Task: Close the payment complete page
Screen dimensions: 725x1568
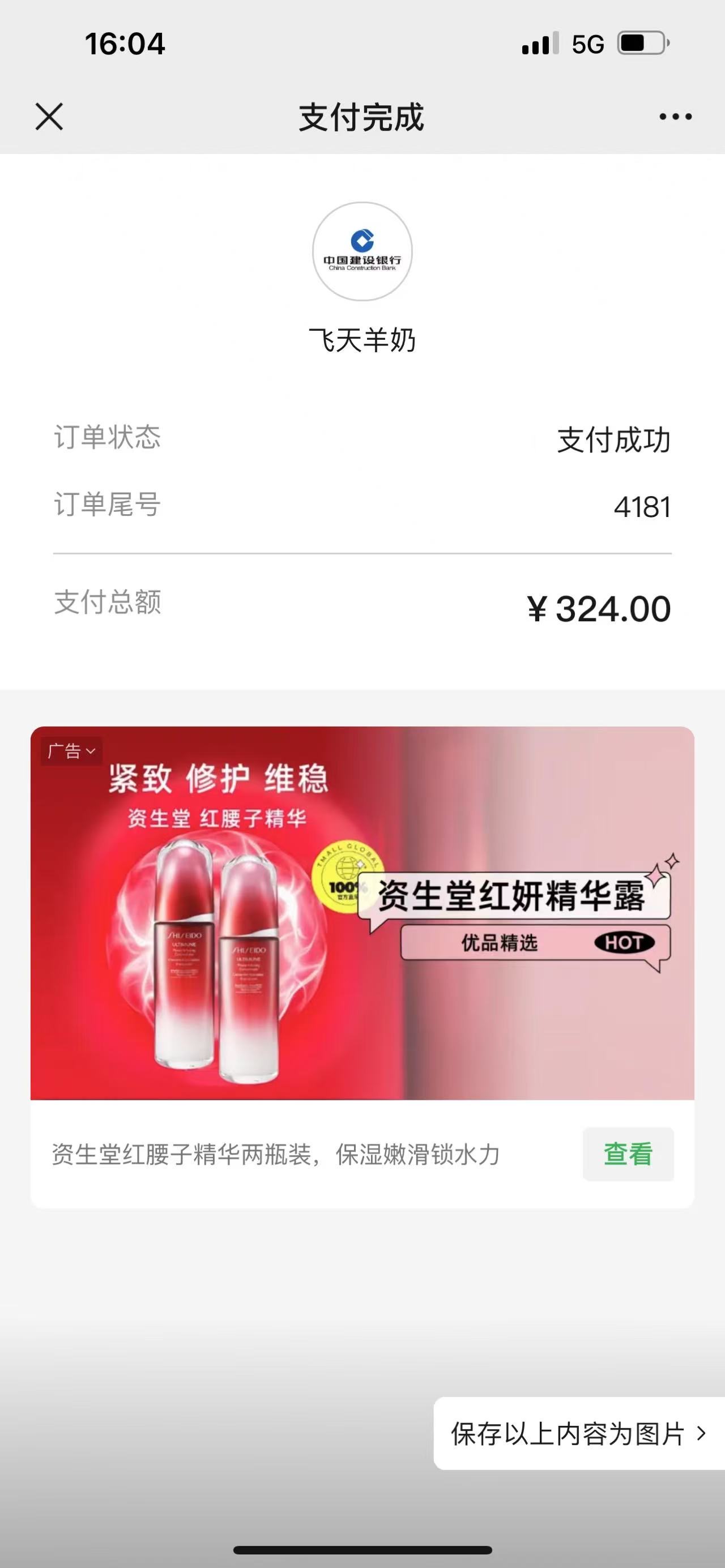Action: coord(49,116)
